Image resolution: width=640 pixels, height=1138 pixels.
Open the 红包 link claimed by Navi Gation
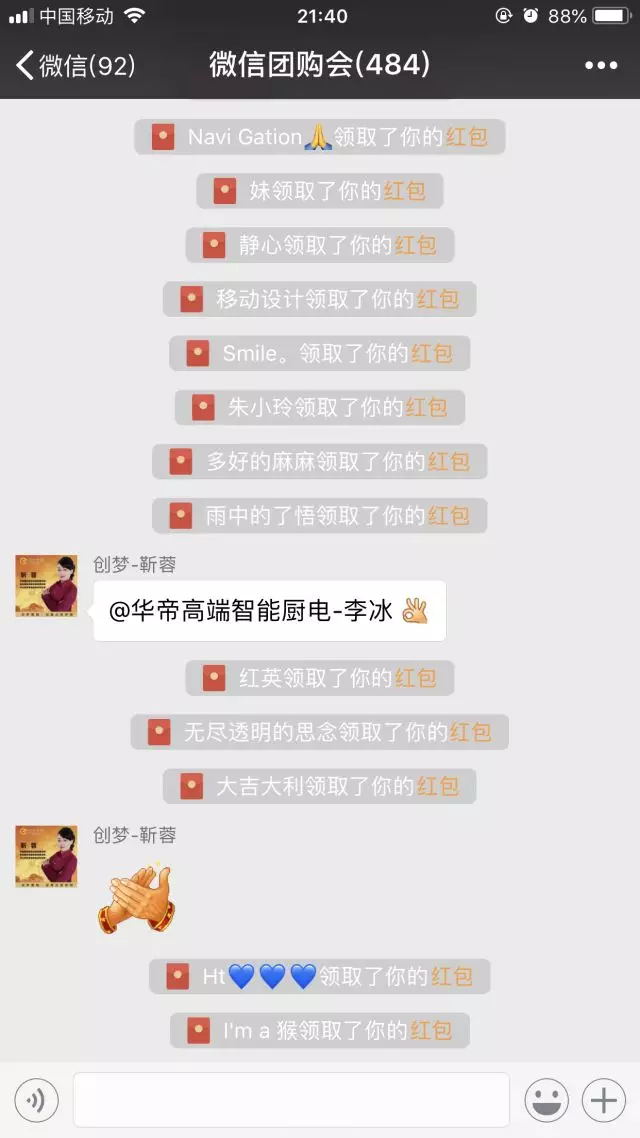[467, 136]
